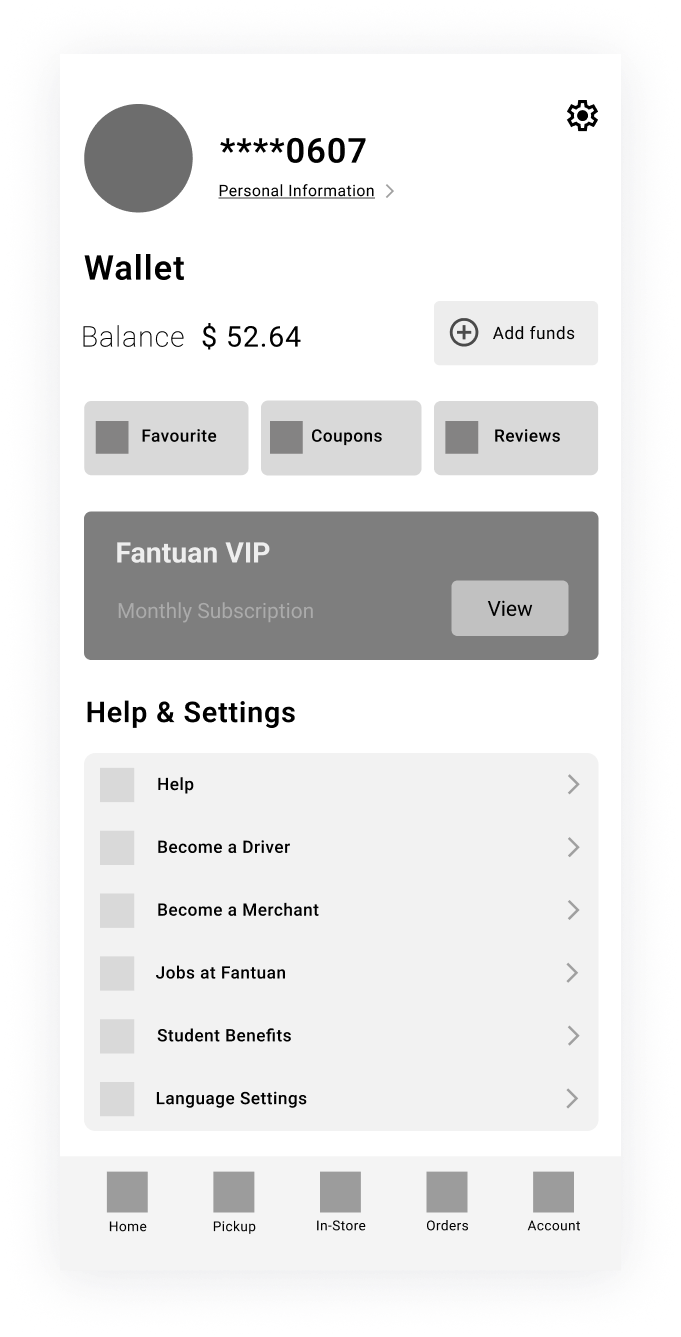This screenshot has height=1337, width=681.
Task: Switch to the In-Store tab
Action: click(x=341, y=1203)
